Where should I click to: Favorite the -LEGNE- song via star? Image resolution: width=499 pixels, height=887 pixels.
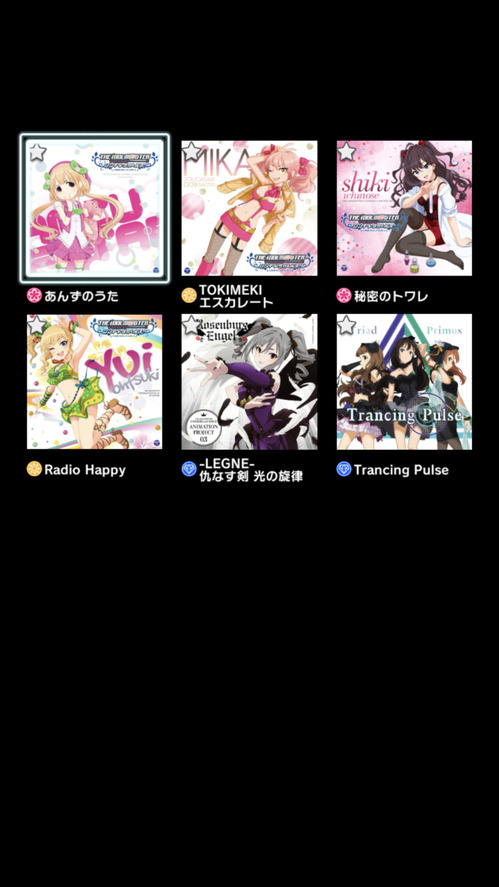(x=192, y=325)
